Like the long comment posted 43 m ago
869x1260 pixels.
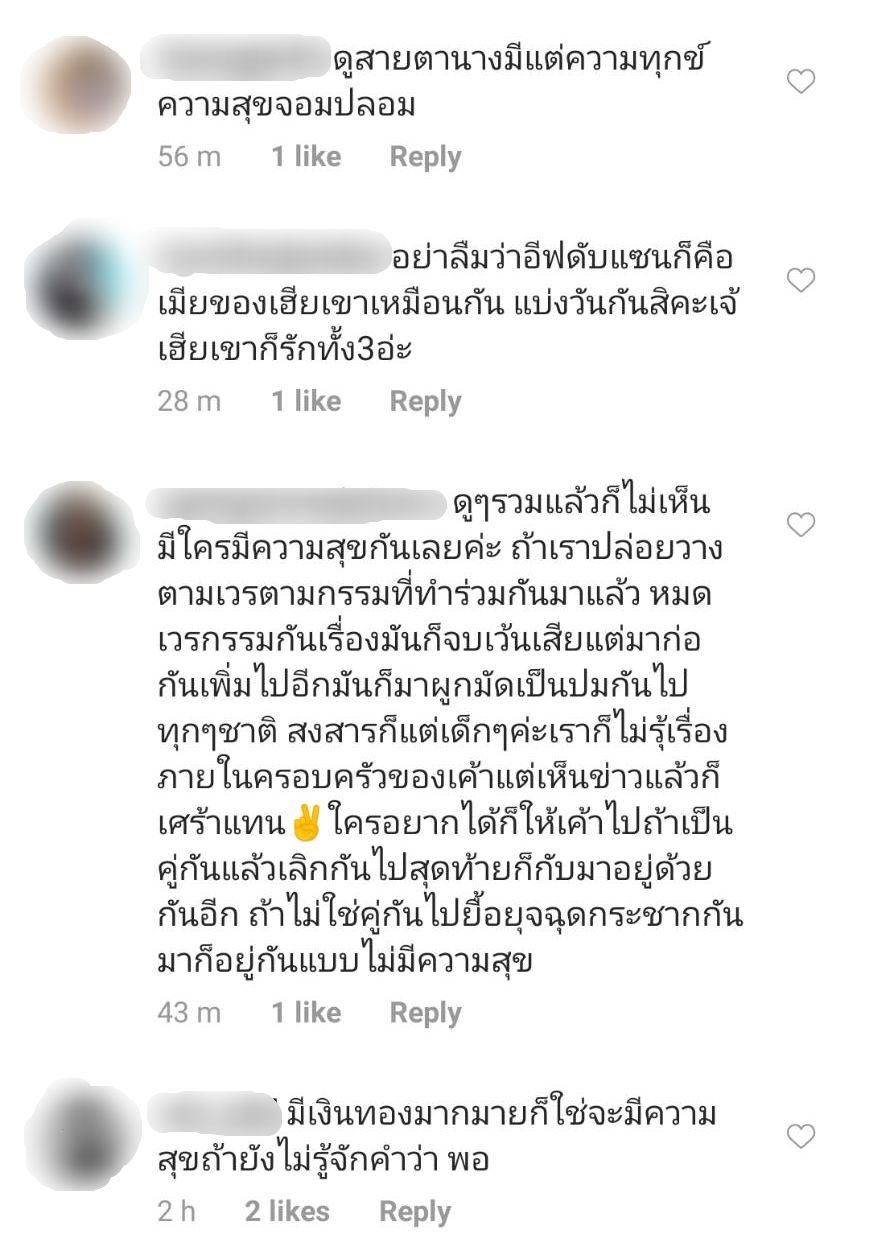pyautogui.click(x=801, y=524)
